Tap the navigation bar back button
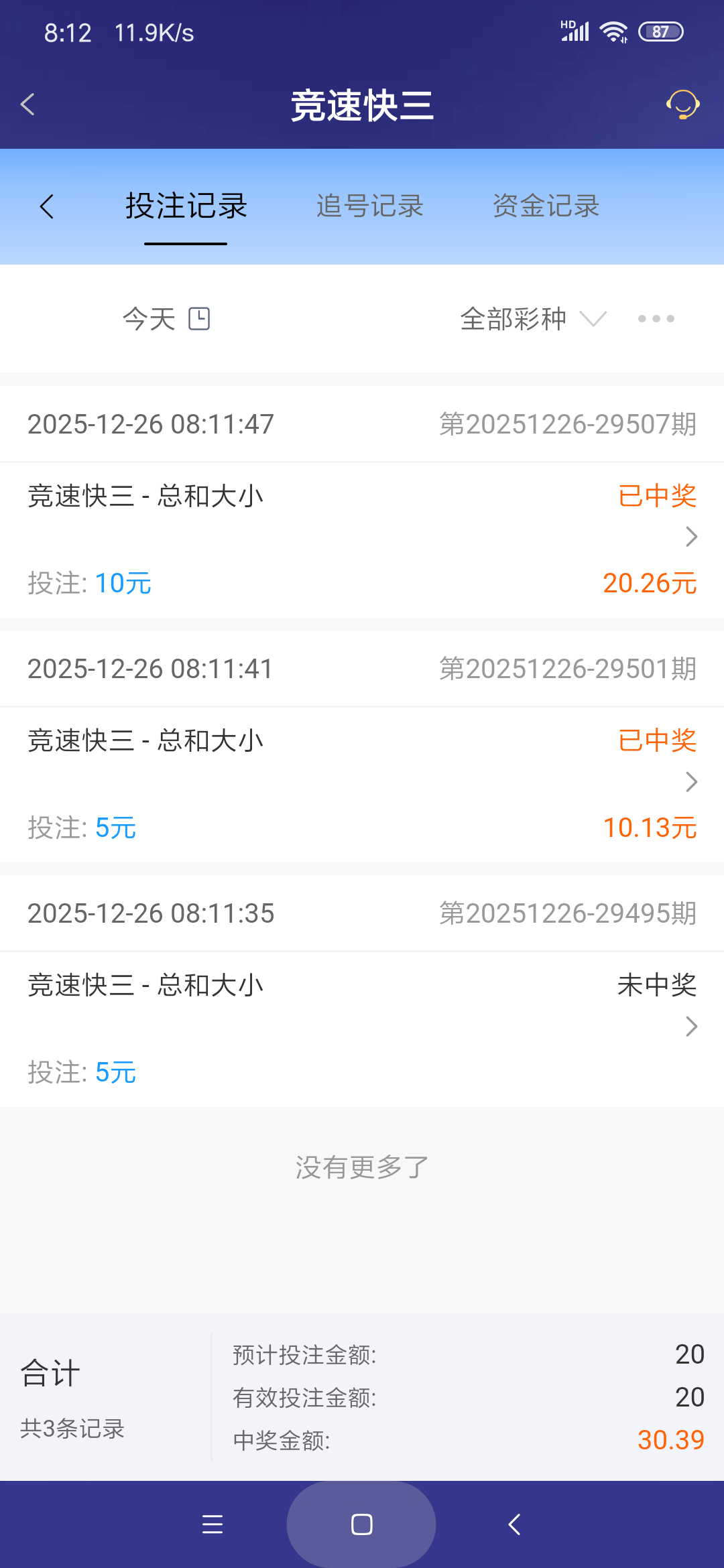Viewport: 724px width, 1568px height. [514, 1525]
